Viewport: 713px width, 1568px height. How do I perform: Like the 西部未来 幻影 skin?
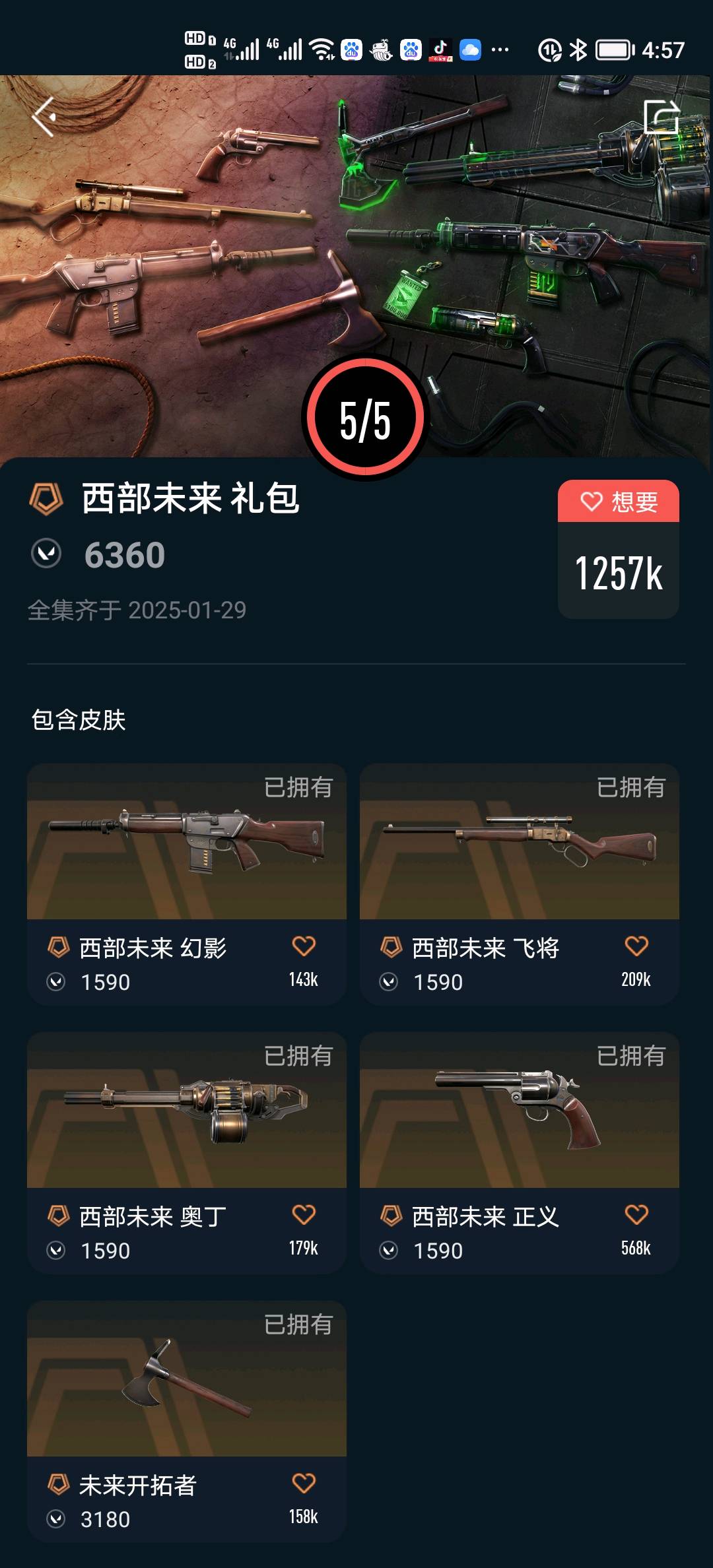[x=304, y=946]
